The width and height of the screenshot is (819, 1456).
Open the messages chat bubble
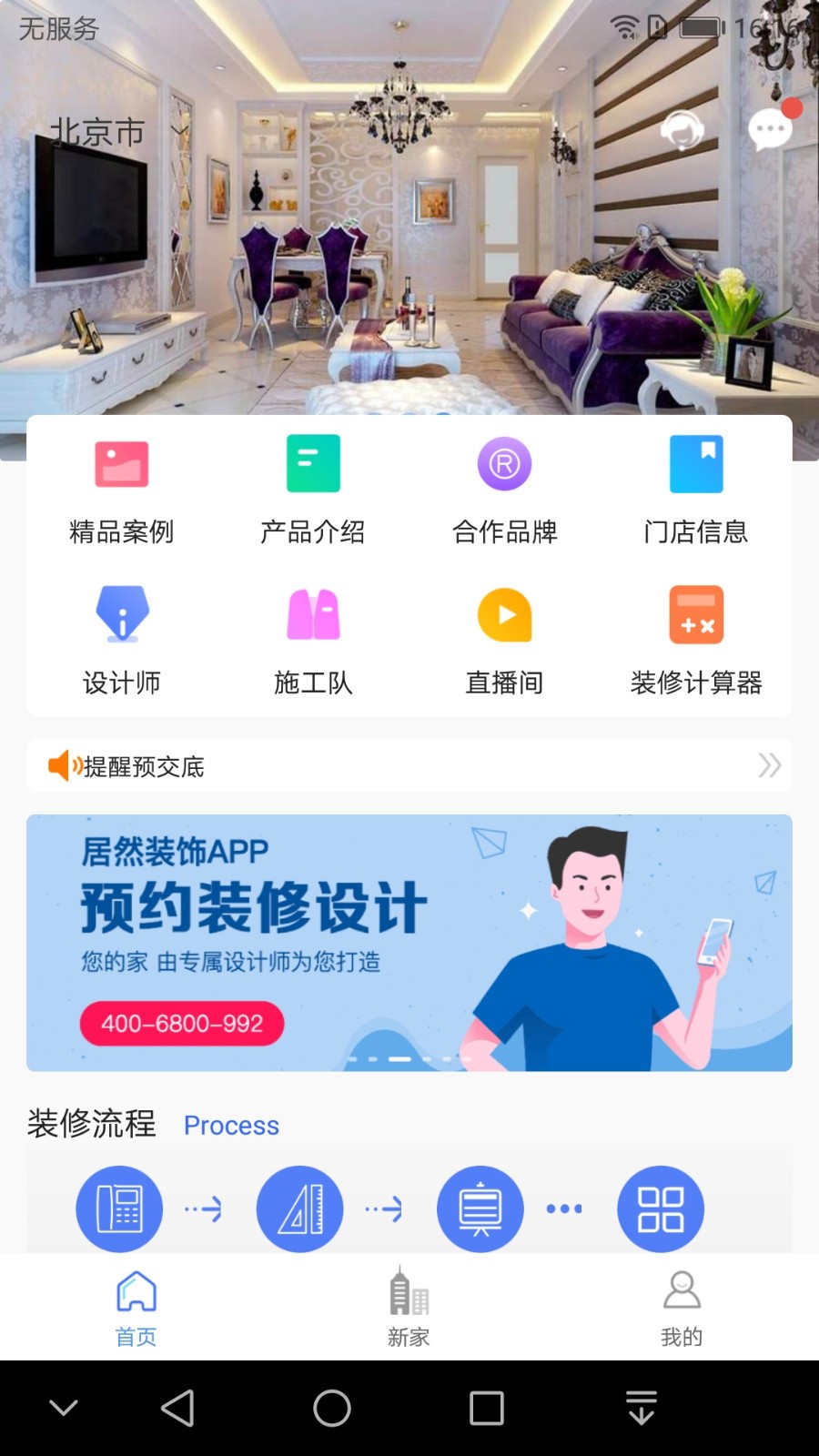(x=770, y=129)
